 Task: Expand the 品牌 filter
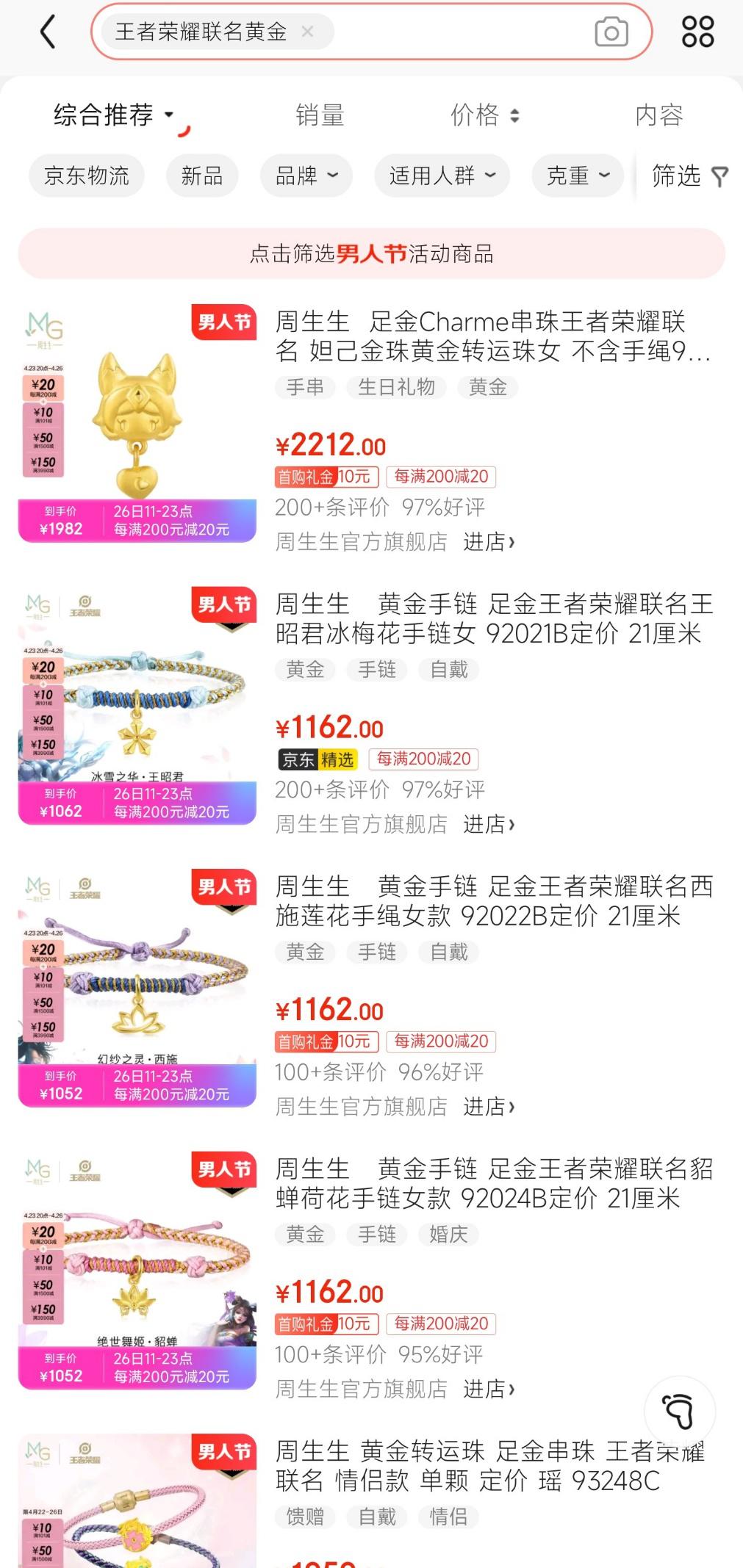pos(306,176)
